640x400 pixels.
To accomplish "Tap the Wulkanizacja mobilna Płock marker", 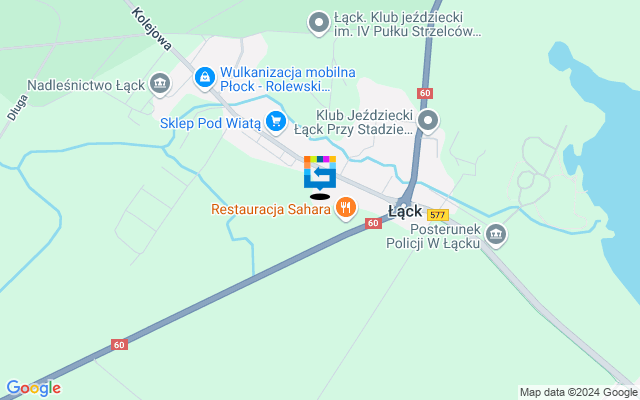I will [205, 77].
